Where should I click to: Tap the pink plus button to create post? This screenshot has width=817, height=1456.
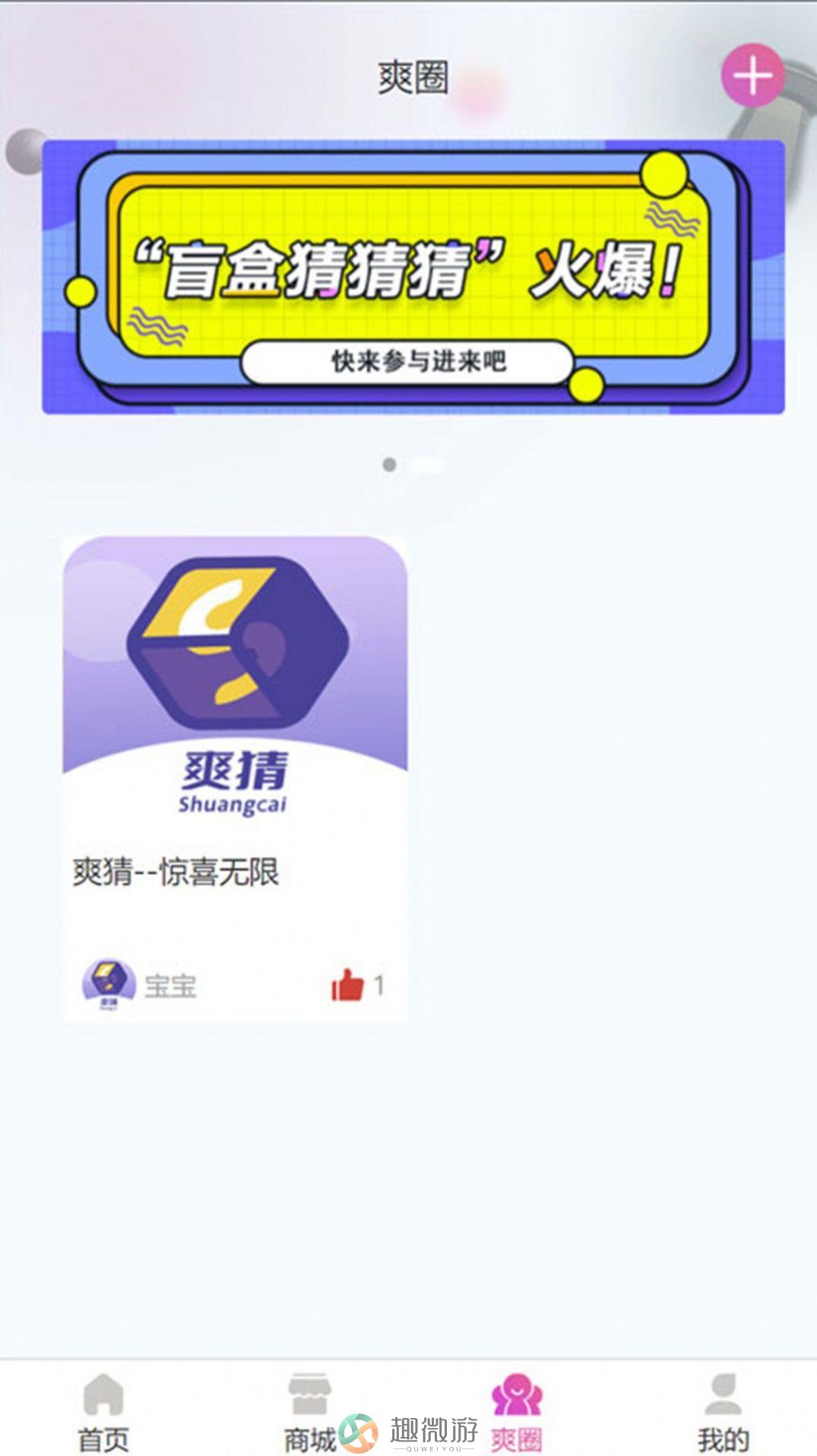coord(752,76)
